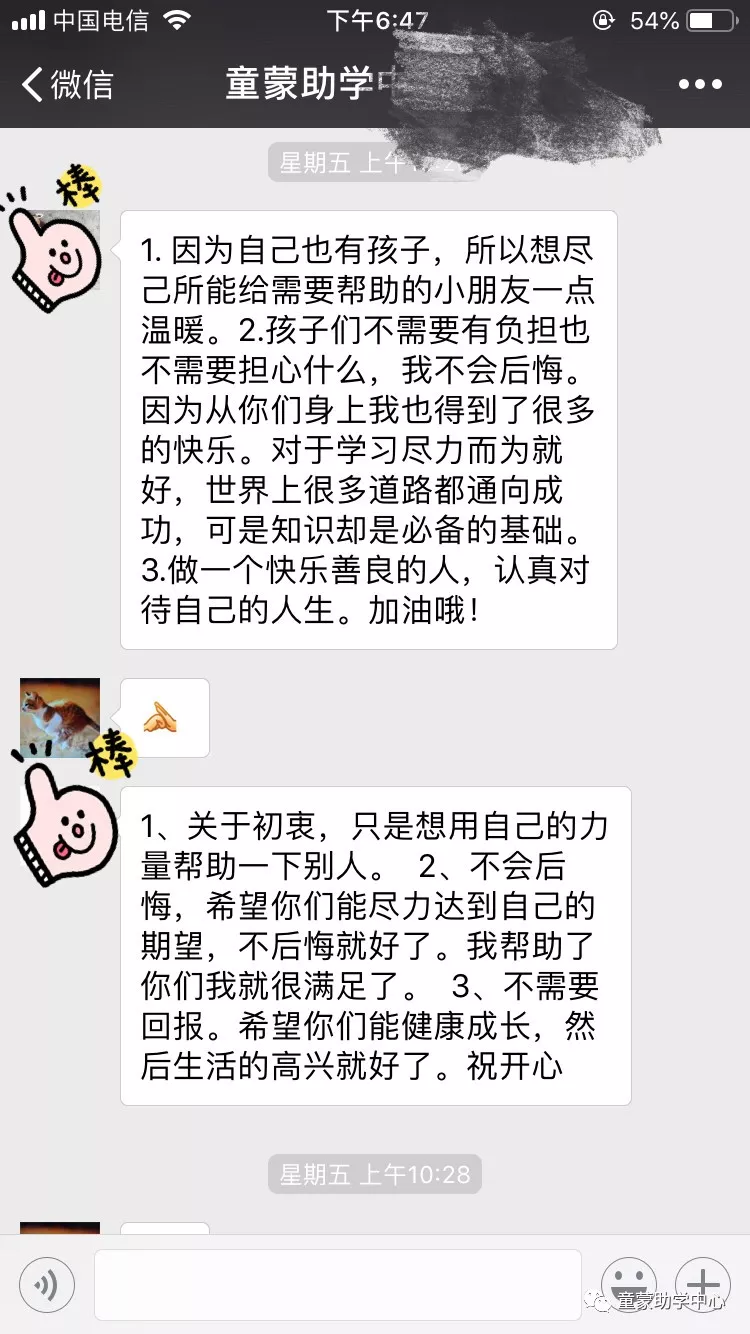Open the cat avatar sender's profile
The image size is (750, 1334).
tap(60, 714)
